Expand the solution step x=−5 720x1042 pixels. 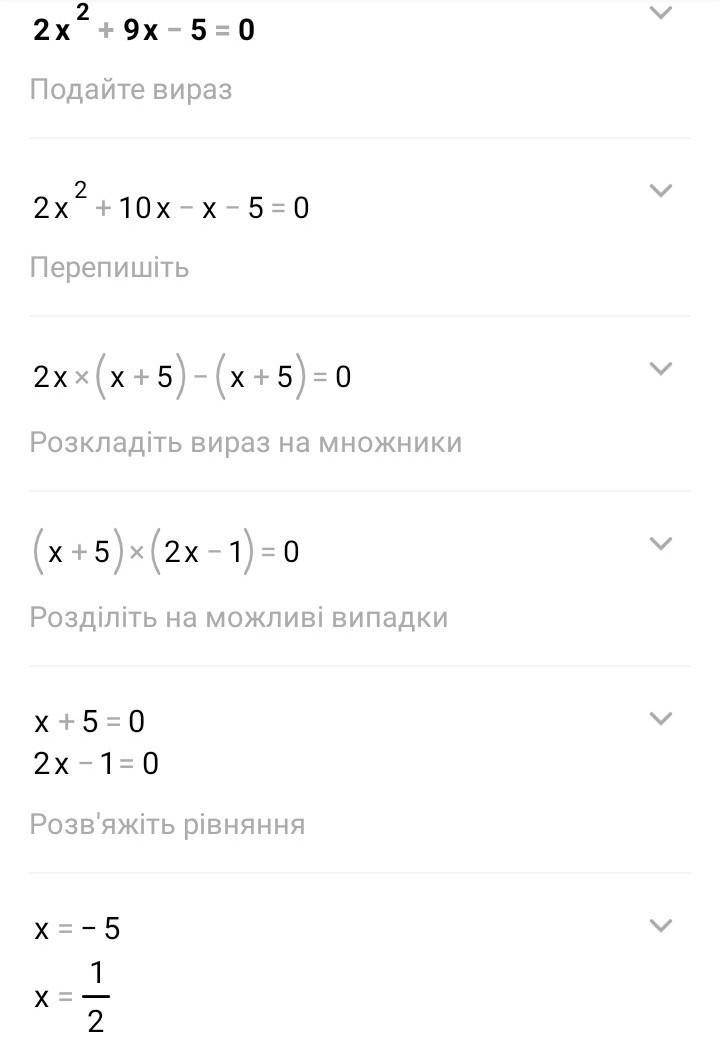coord(660,925)
